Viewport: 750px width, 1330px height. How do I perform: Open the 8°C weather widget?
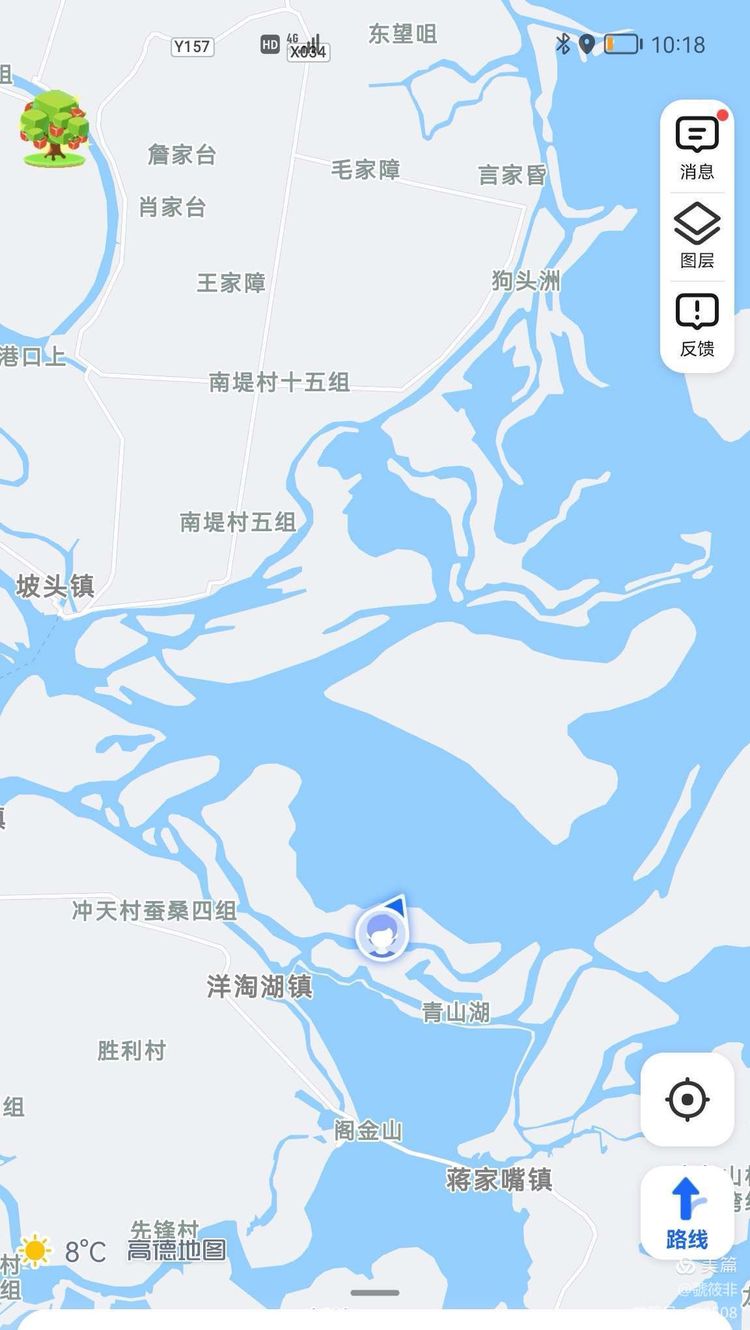click(62, 1250)
